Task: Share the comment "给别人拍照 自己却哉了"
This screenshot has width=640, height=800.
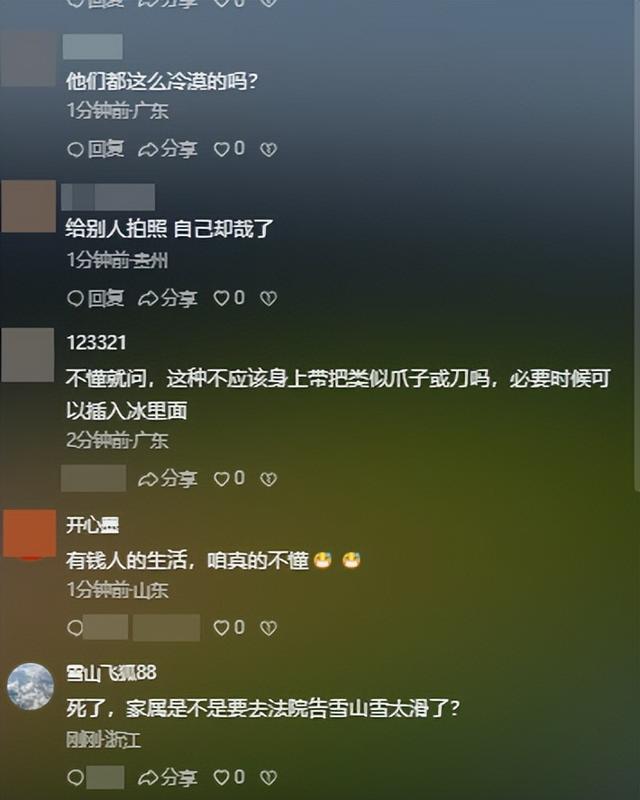Action: pyautogui.click(x=168, y=298)
